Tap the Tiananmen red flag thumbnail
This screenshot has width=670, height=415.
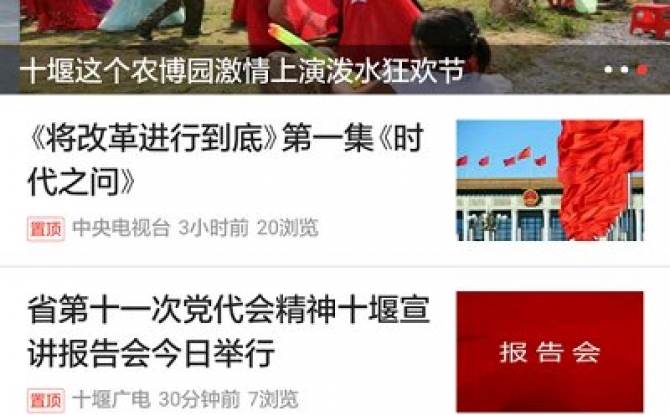click(x=549, y=181)
